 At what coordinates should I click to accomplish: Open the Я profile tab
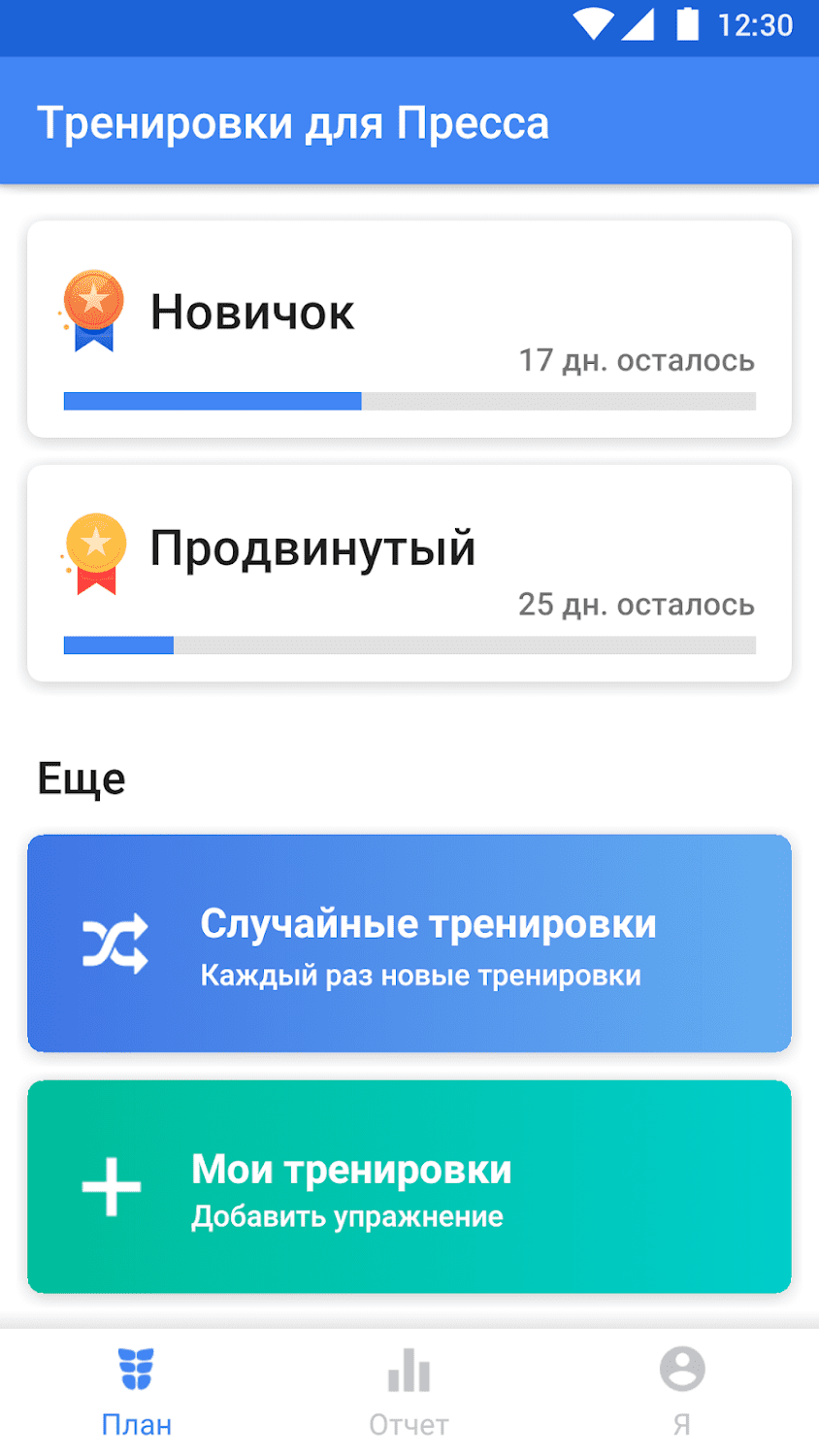[682, 1392]
